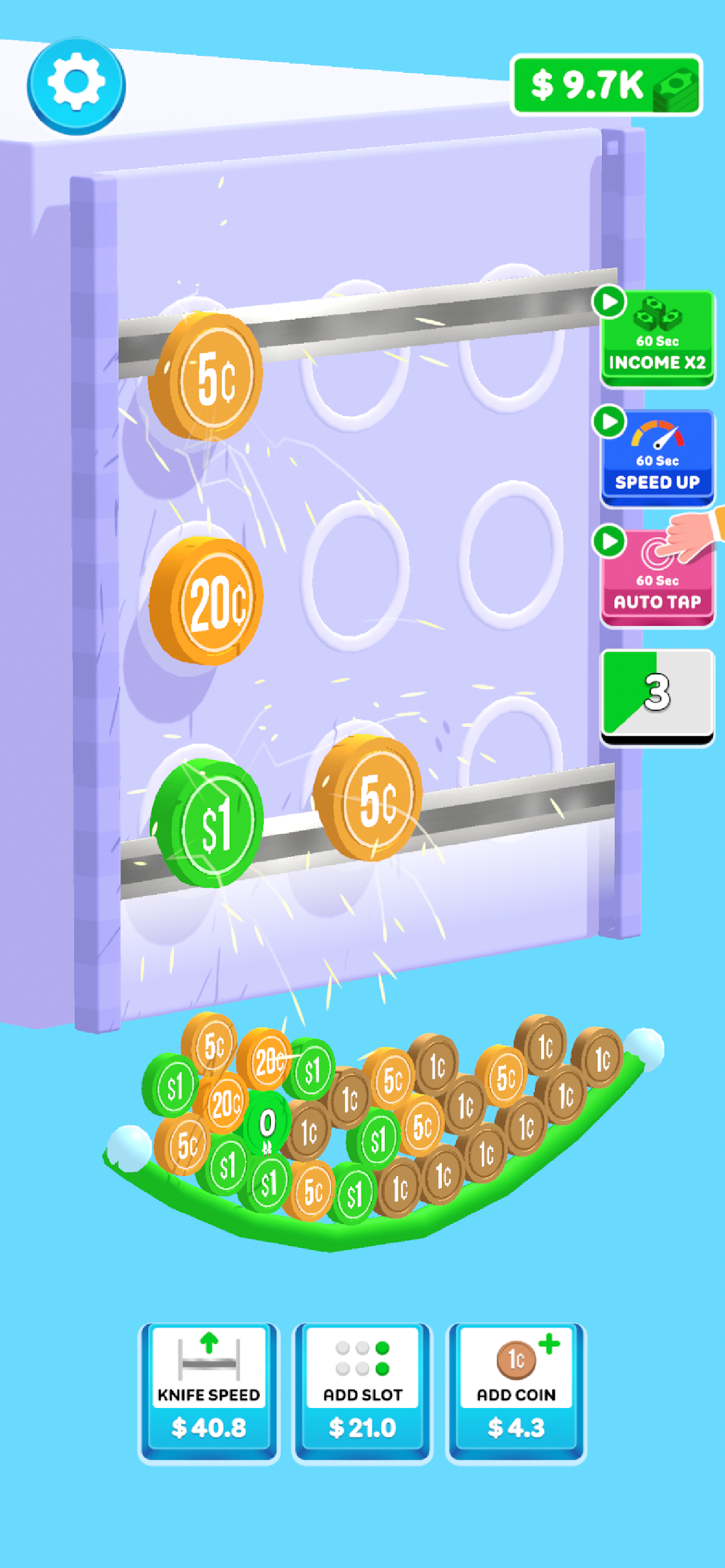Viewport: 725px width, 1568px height.
Task: Enable the 60 Sec Auto Tap boost
Action: (x=657, y=579)
